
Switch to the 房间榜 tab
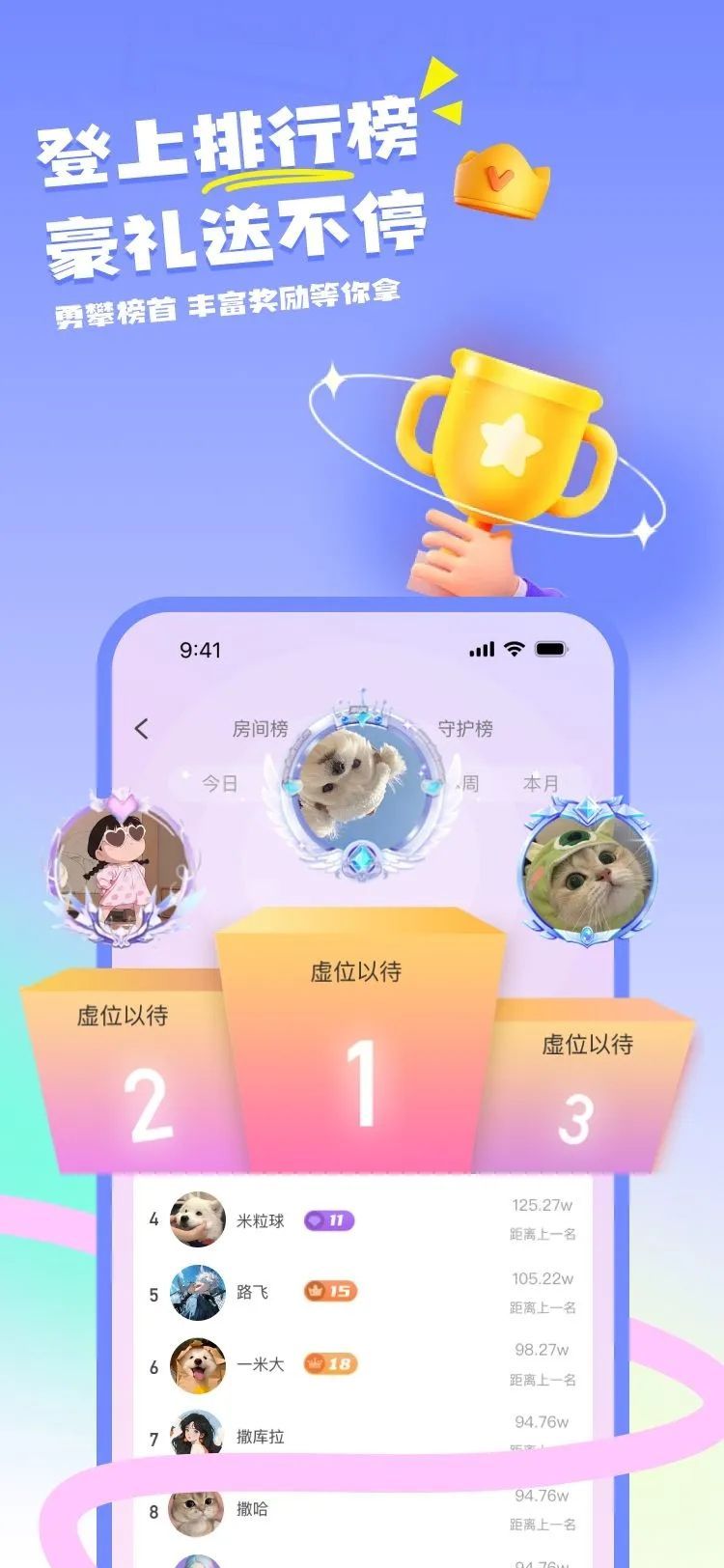258,731
